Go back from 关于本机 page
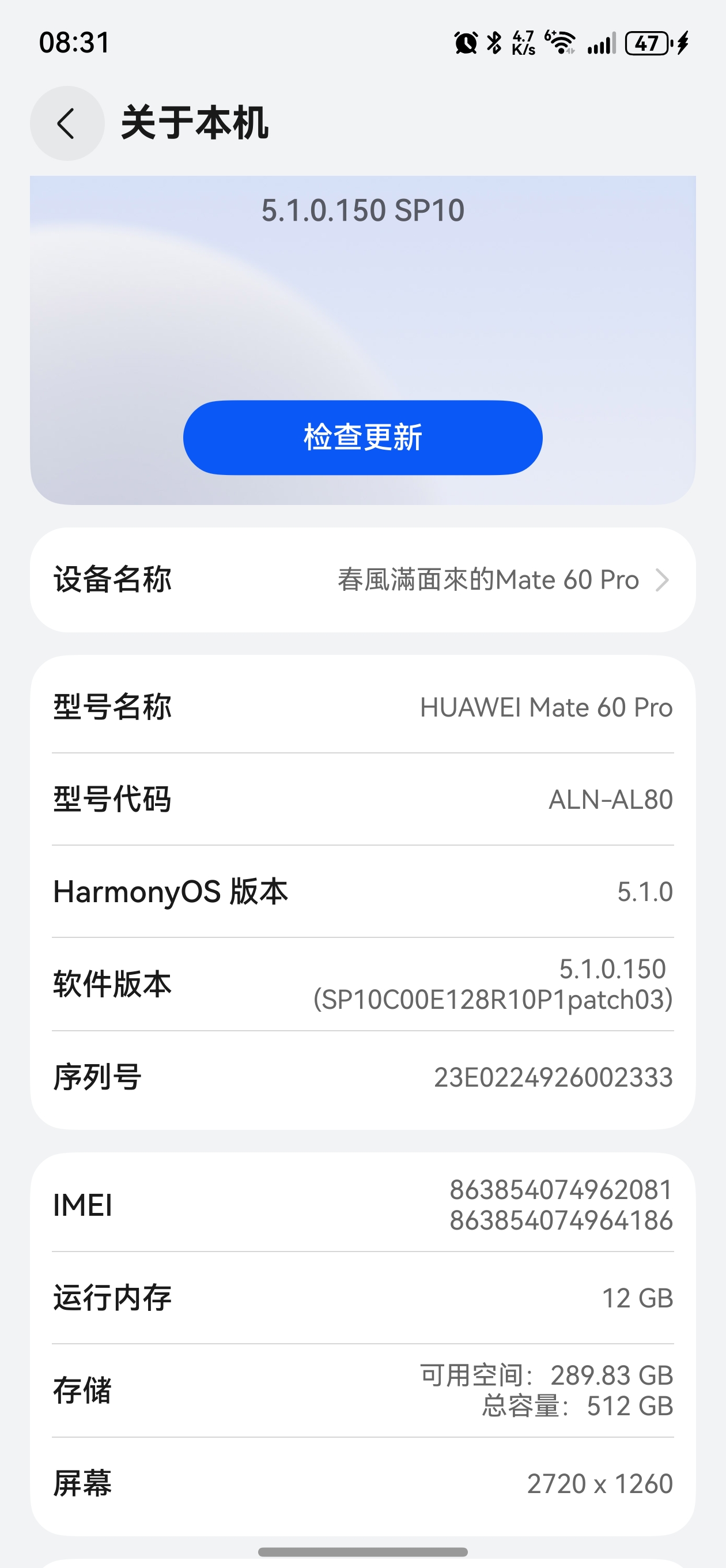The width and height of the screenshot is (726, 1568). coord(67,123)
